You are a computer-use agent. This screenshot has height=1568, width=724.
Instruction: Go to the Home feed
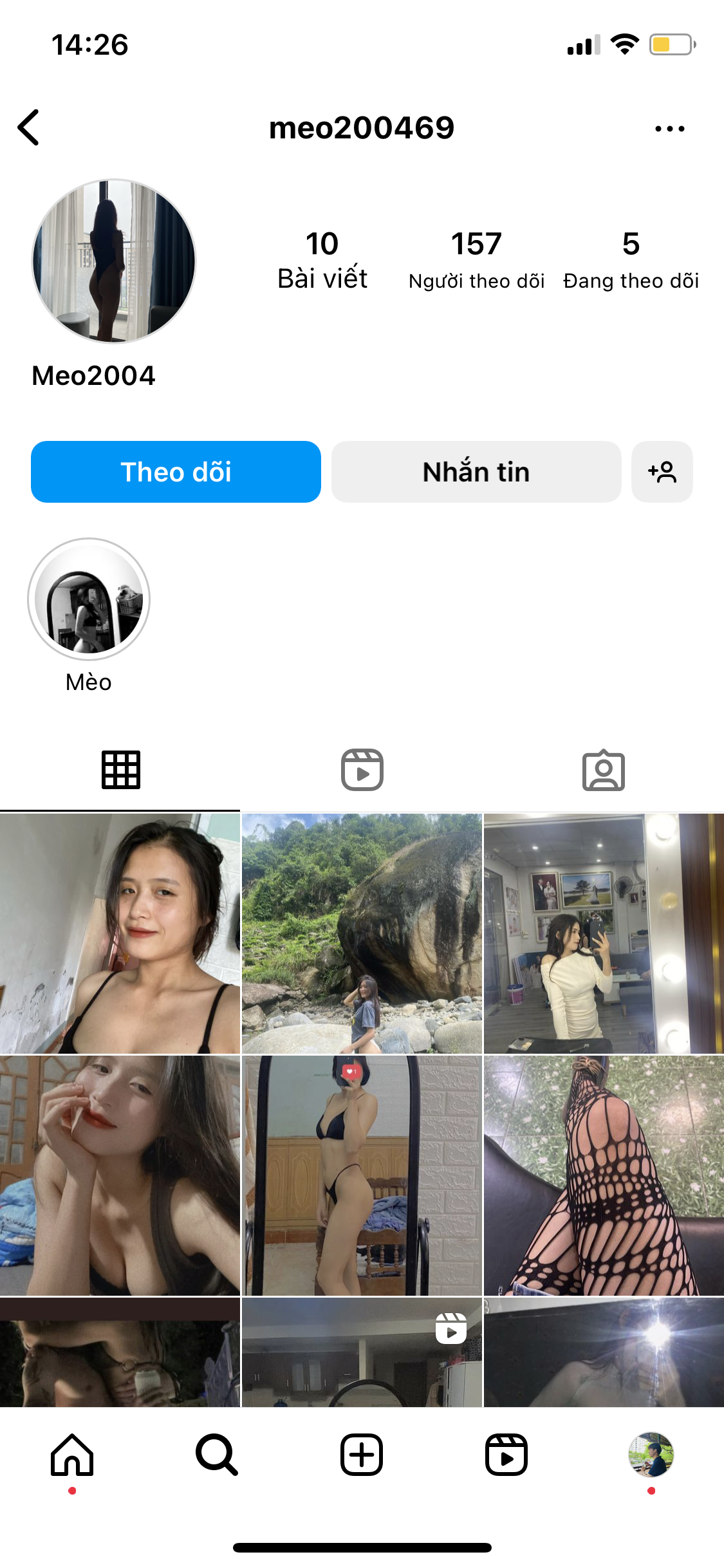72,1455
